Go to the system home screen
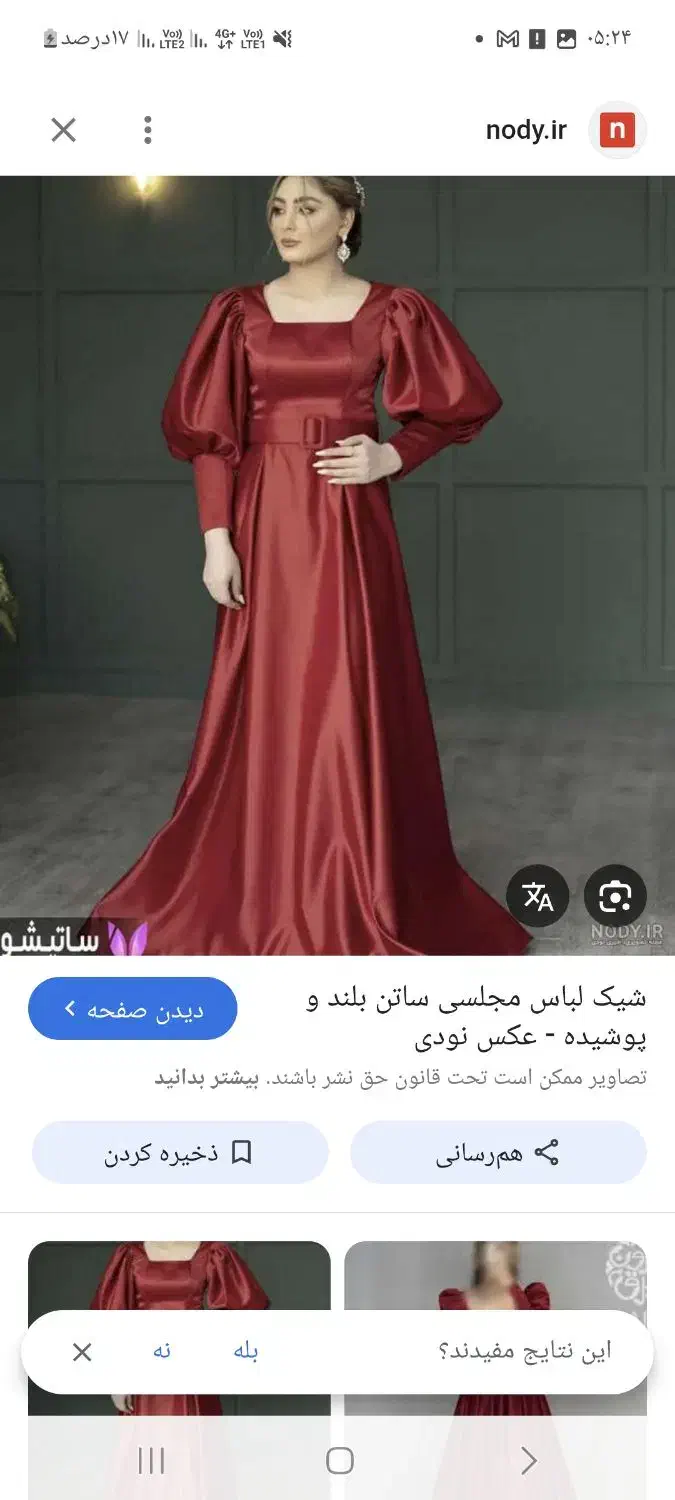The width and height of the screenshot is (675, 1500). click(x=340, y=1461)
